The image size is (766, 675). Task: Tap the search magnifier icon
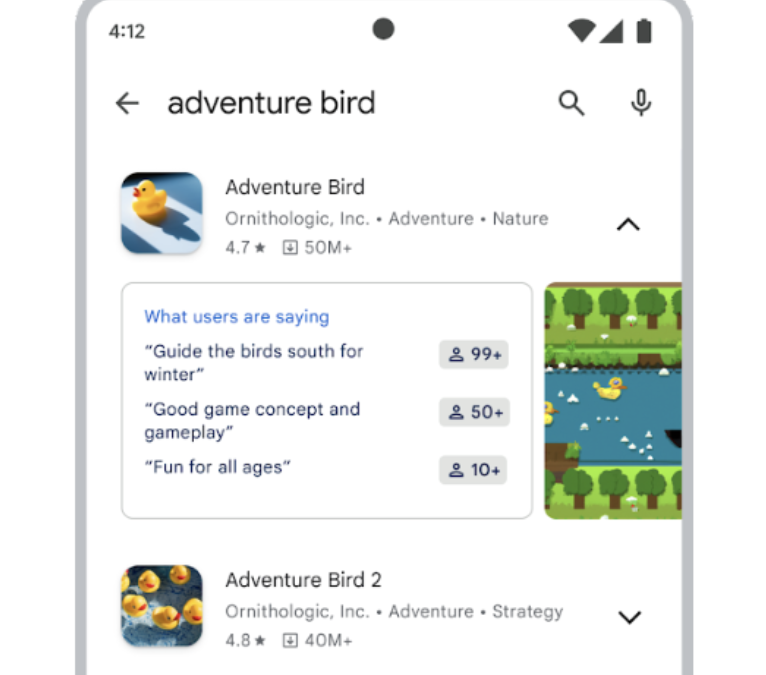point(571,103)
